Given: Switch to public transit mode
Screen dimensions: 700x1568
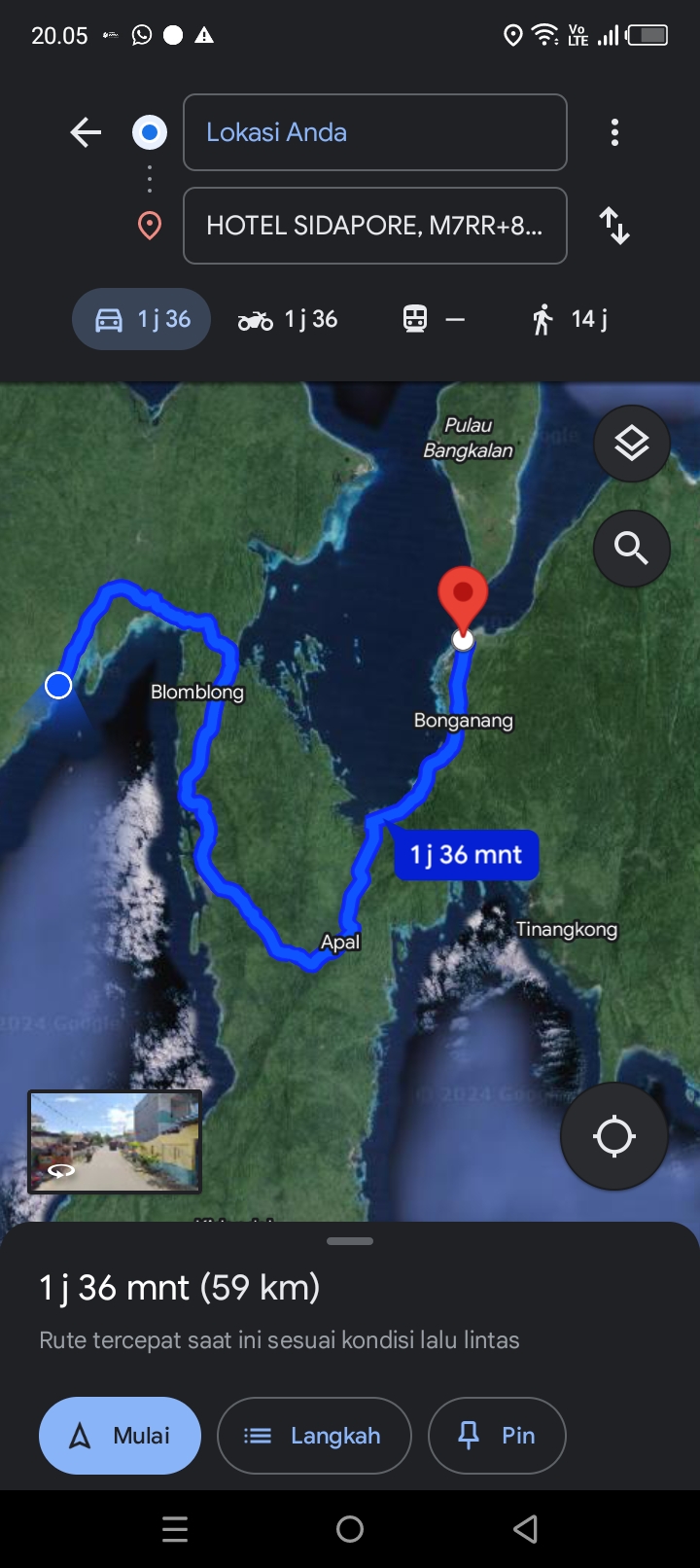Looking at the screenshot, I should [434, 319].
